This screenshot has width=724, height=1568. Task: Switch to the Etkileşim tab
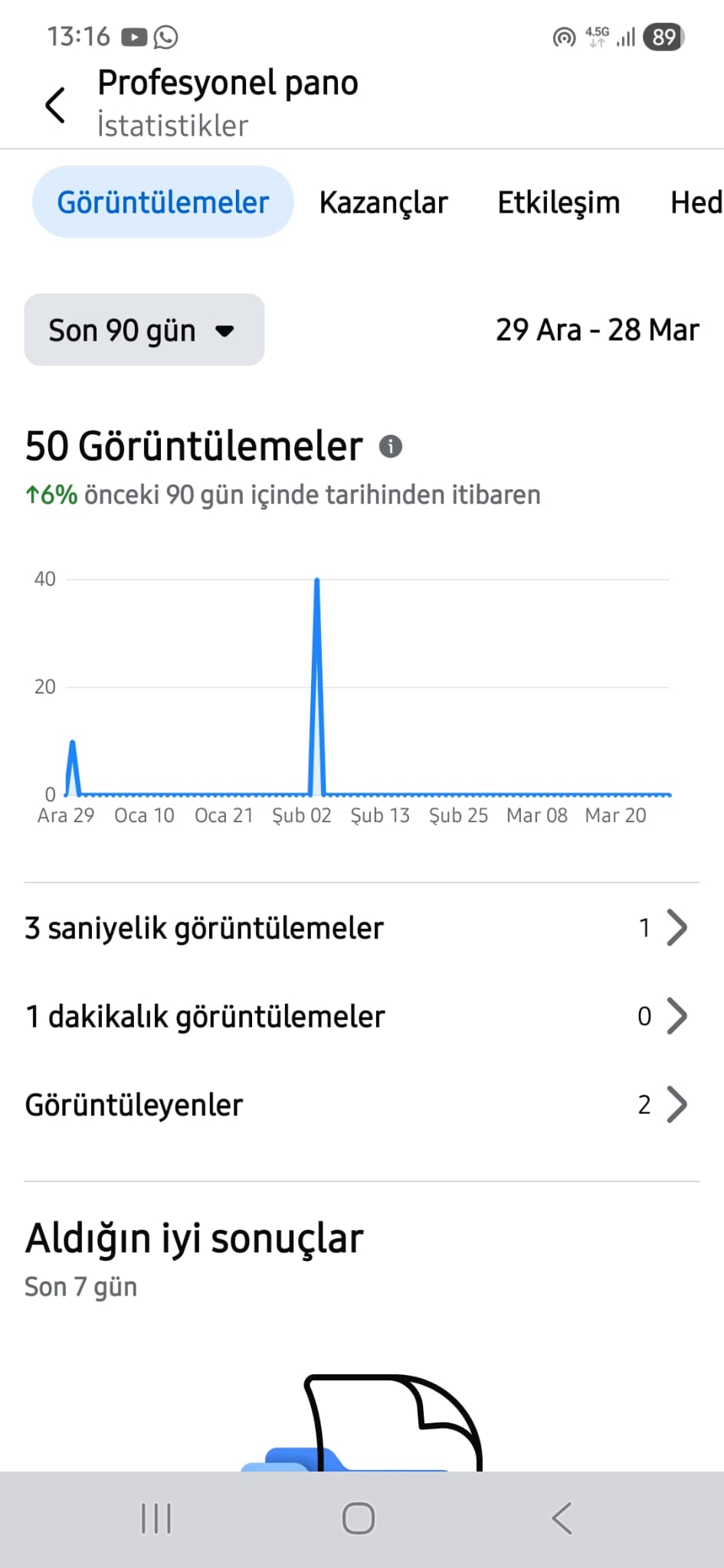[x=559, y=203]
